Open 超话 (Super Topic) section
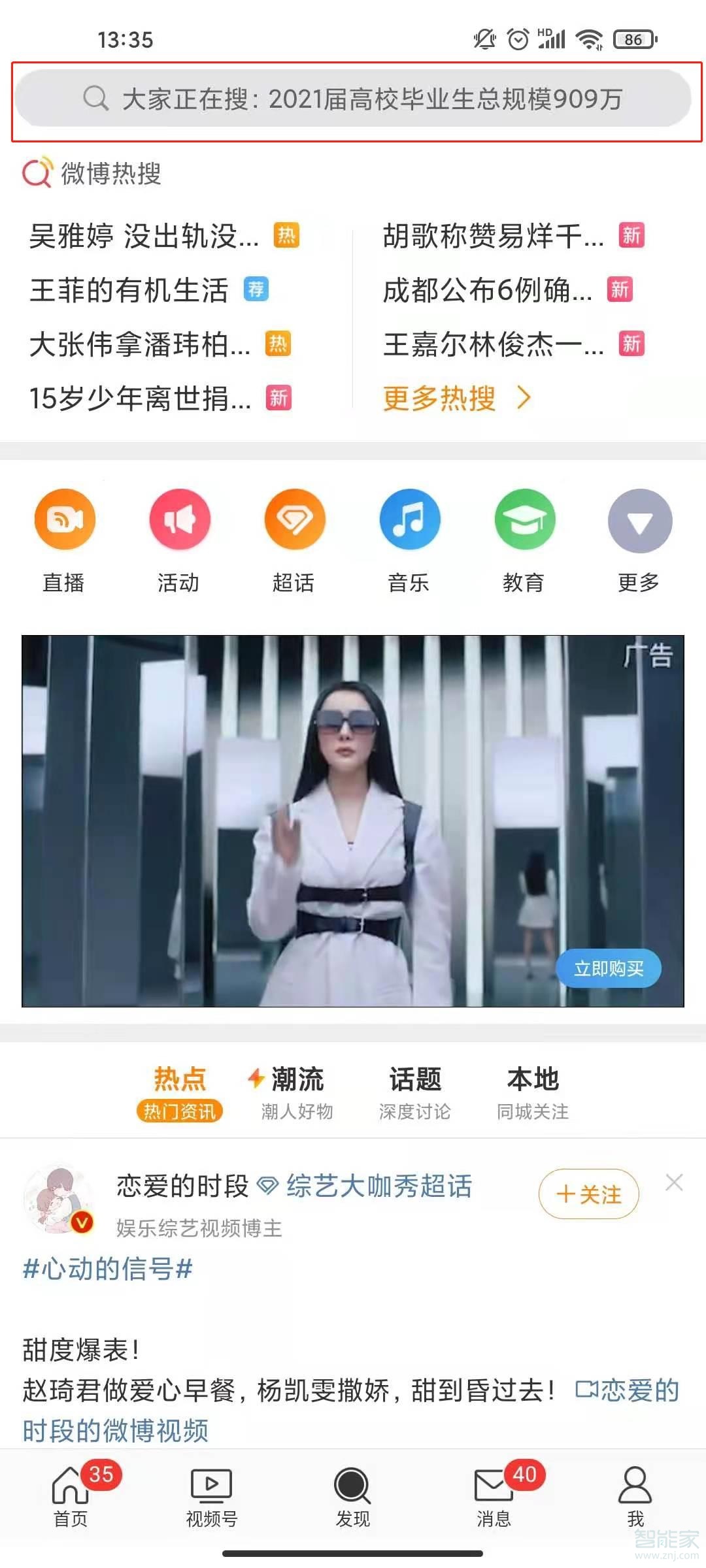The image size is (706, 1568). click(294, 519)
